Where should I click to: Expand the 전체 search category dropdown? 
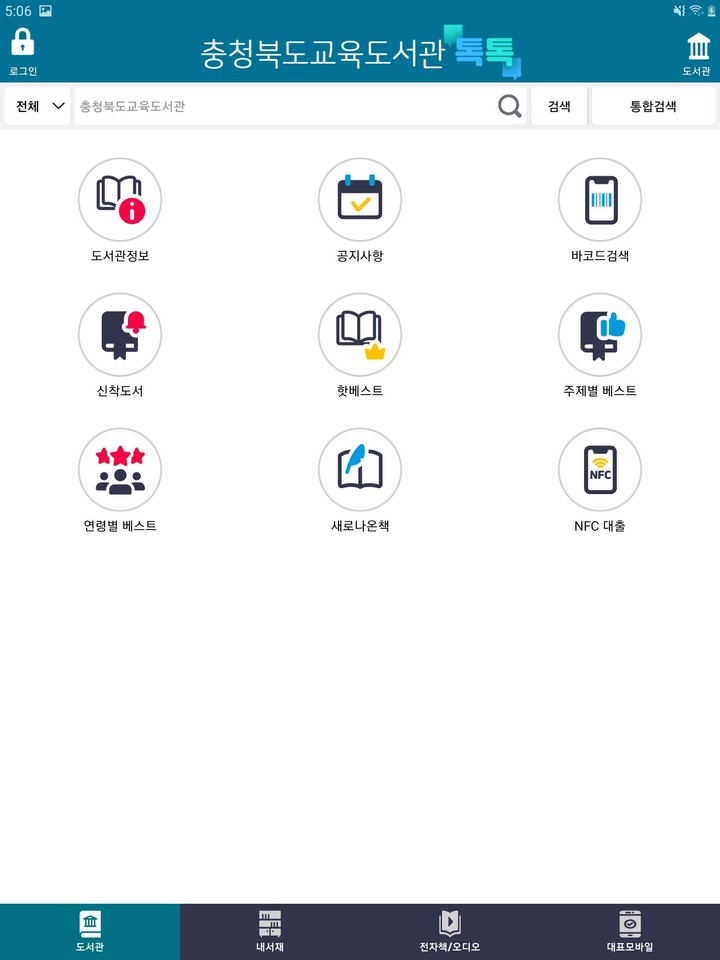pyautogui.click(x=36, y=105)
